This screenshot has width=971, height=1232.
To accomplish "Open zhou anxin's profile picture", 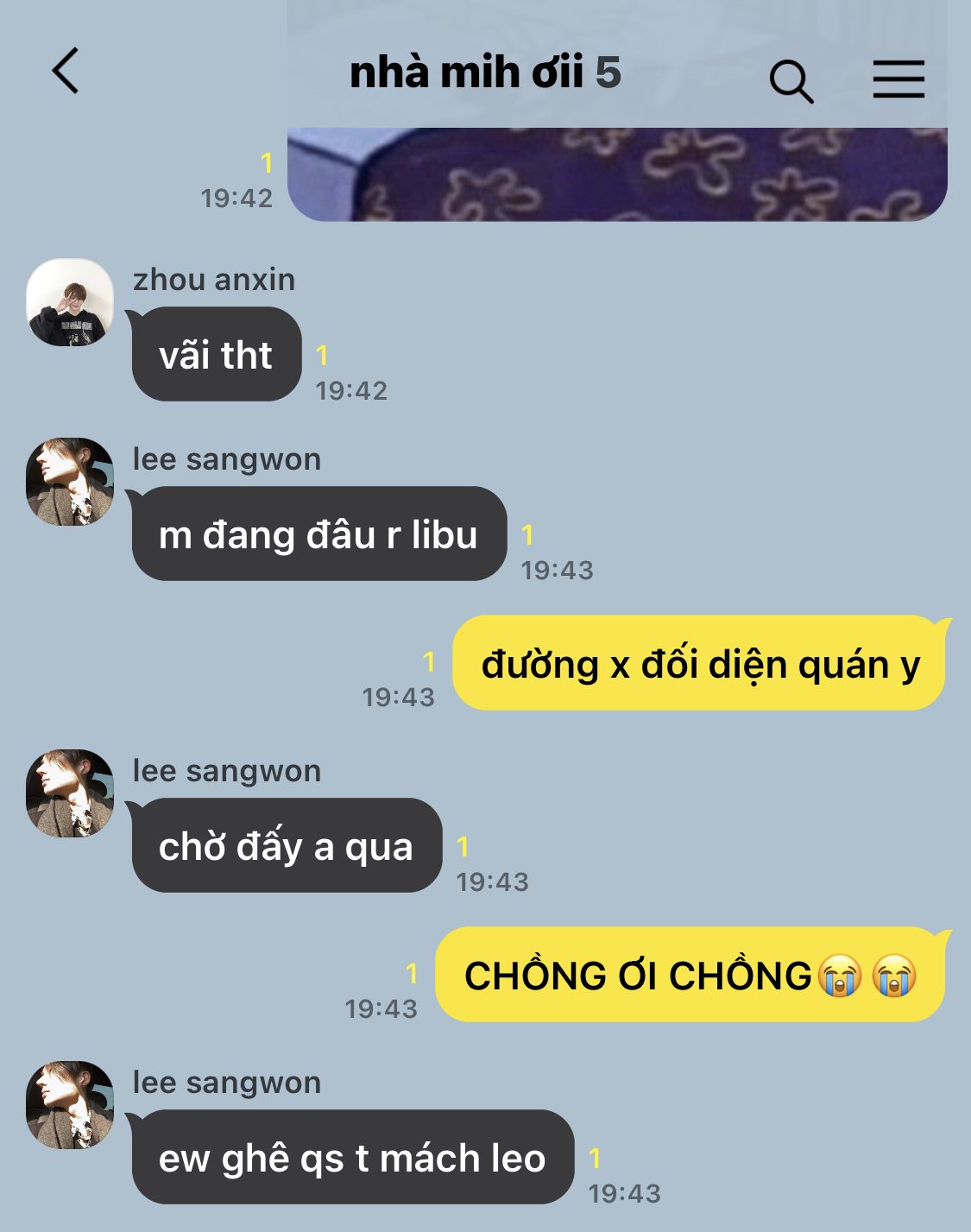I will pyautogui.click(x=70, y=303).
